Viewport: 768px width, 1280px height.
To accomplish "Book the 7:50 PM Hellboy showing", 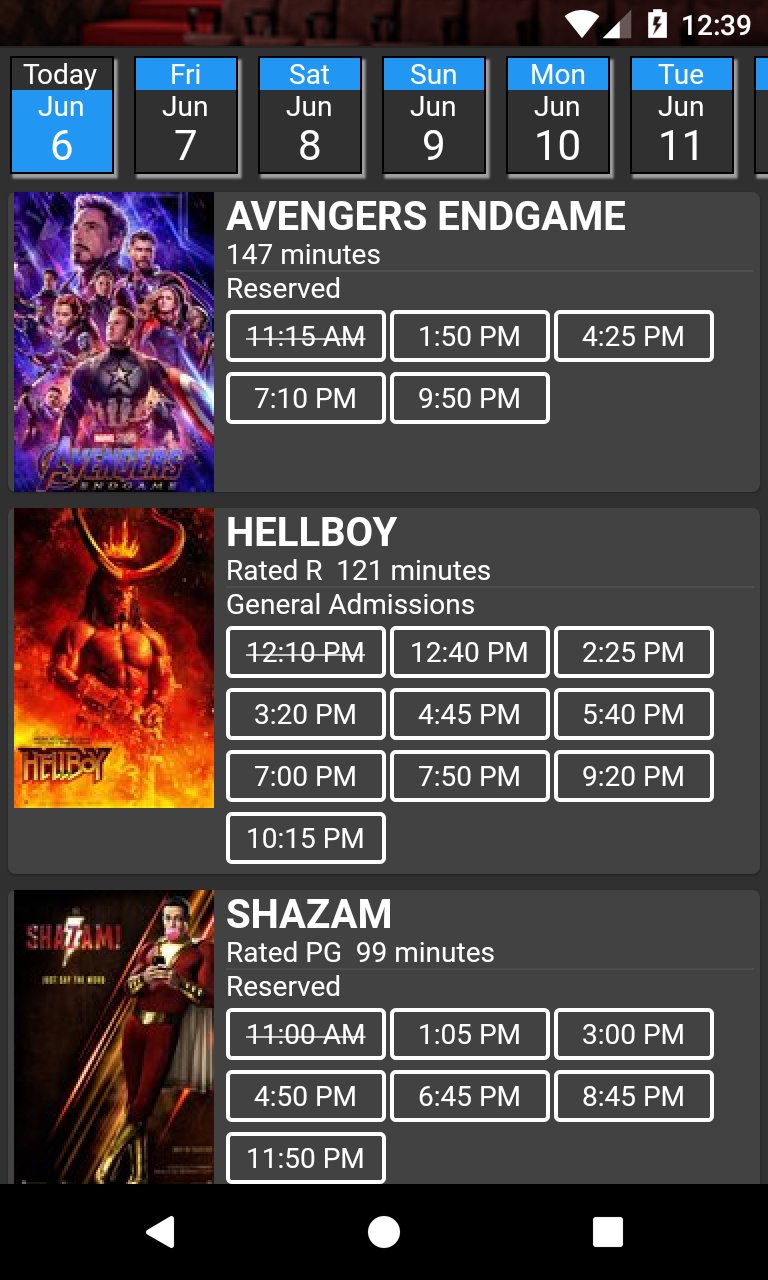I will click(x=469, y=776).
